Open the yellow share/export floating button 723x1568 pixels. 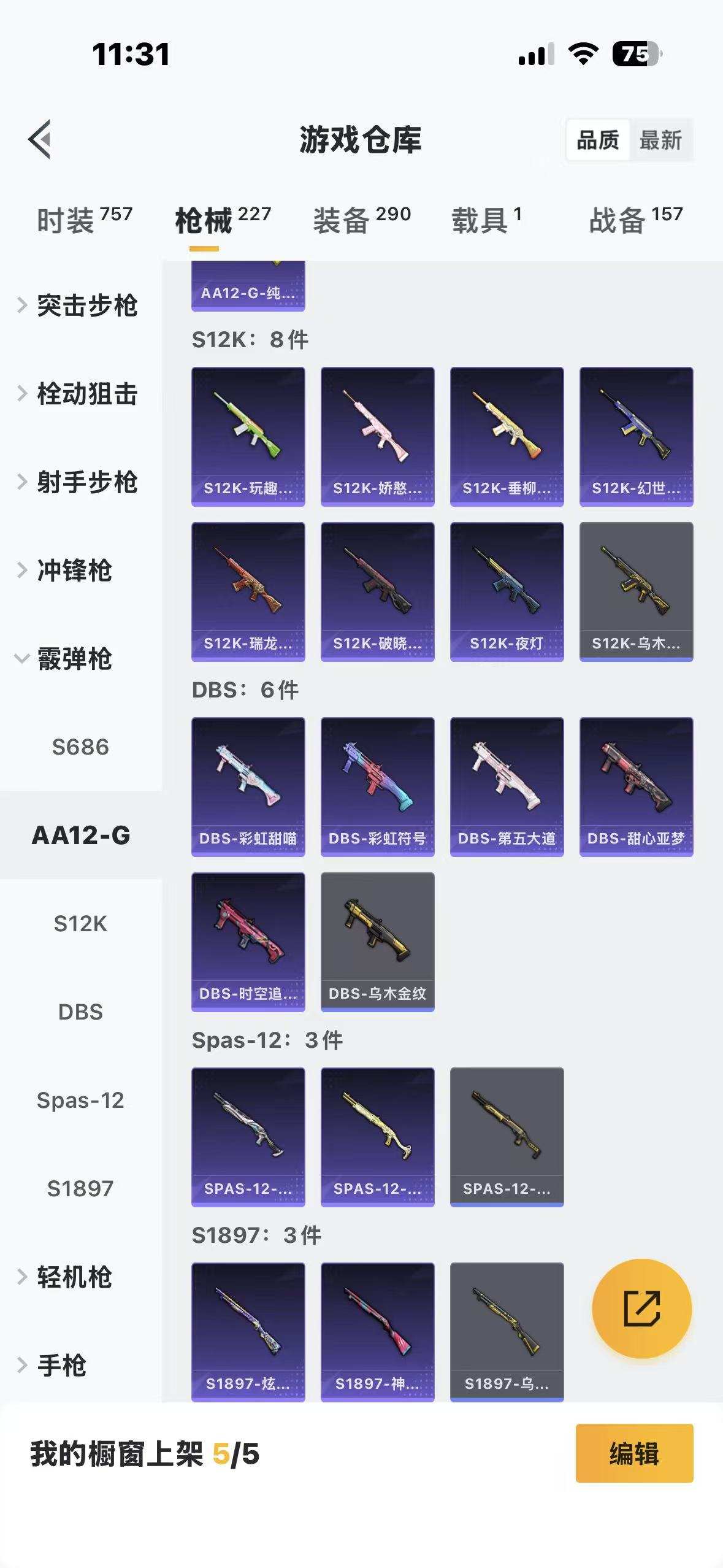pyautogui.click(x=643, y=1308)
